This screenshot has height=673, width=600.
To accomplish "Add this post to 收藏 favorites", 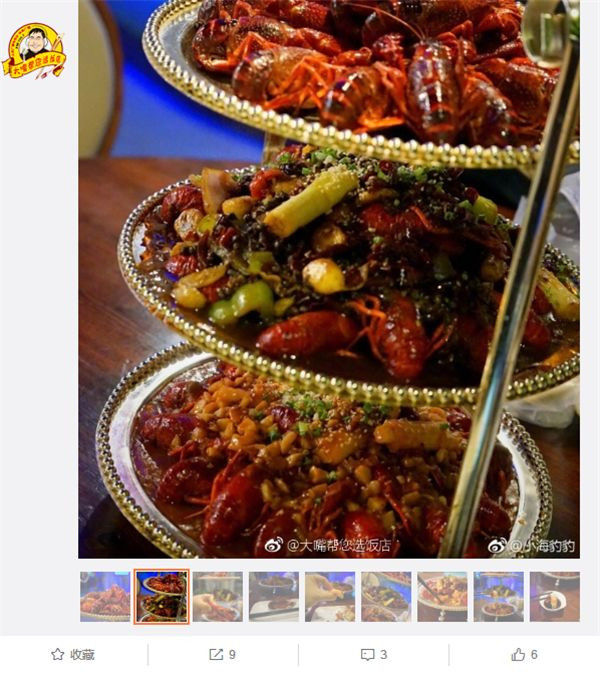I will 73,654.
